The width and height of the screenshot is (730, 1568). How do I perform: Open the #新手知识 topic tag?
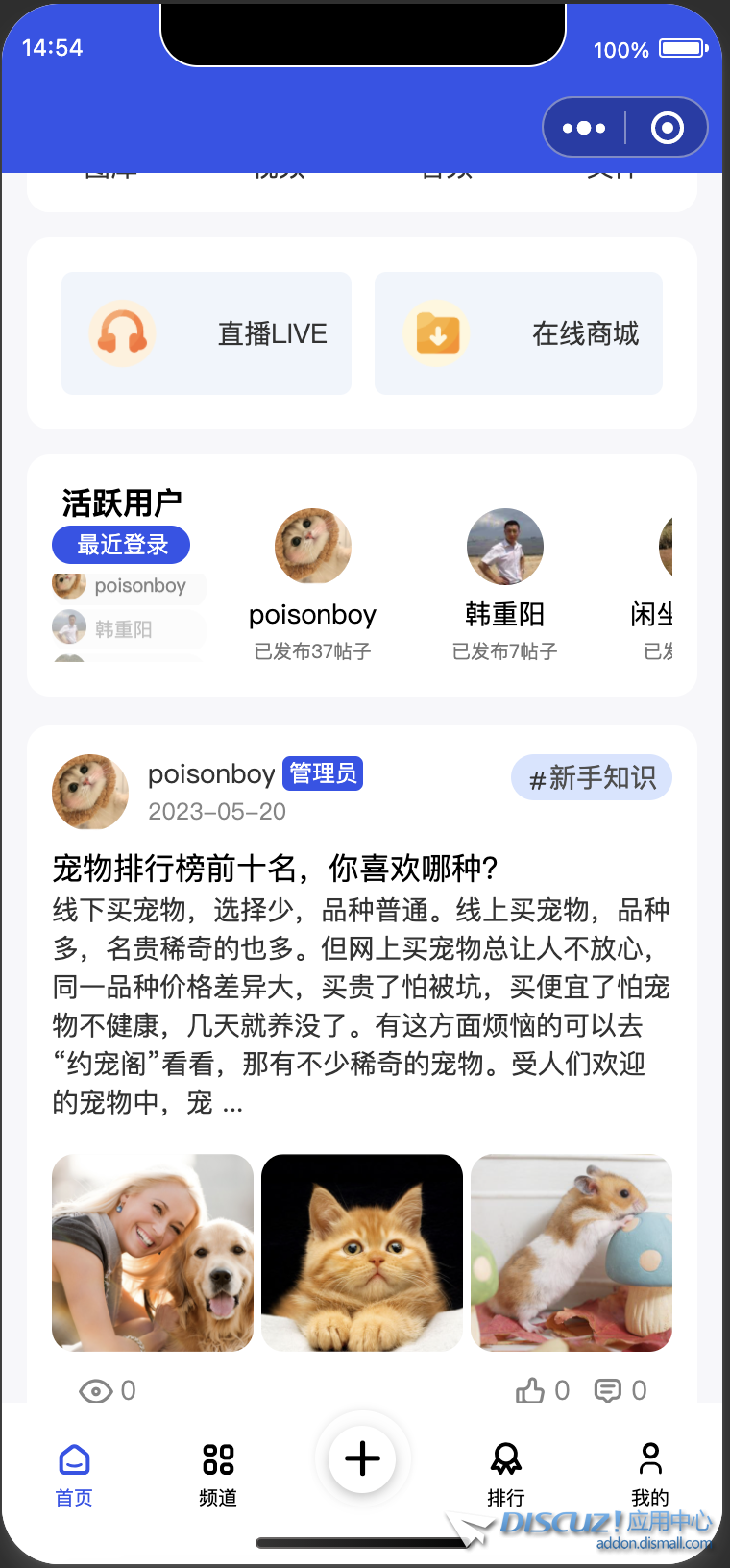pyautogui.click(x=592, y=777)
